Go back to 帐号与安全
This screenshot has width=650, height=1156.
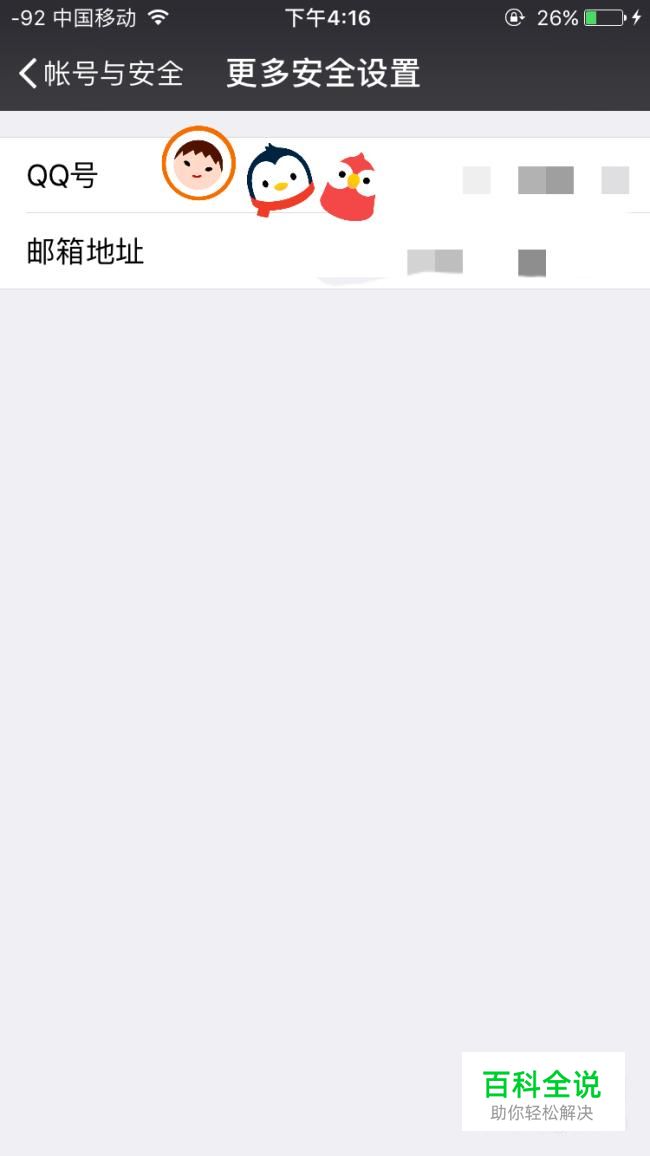[101, 74]
